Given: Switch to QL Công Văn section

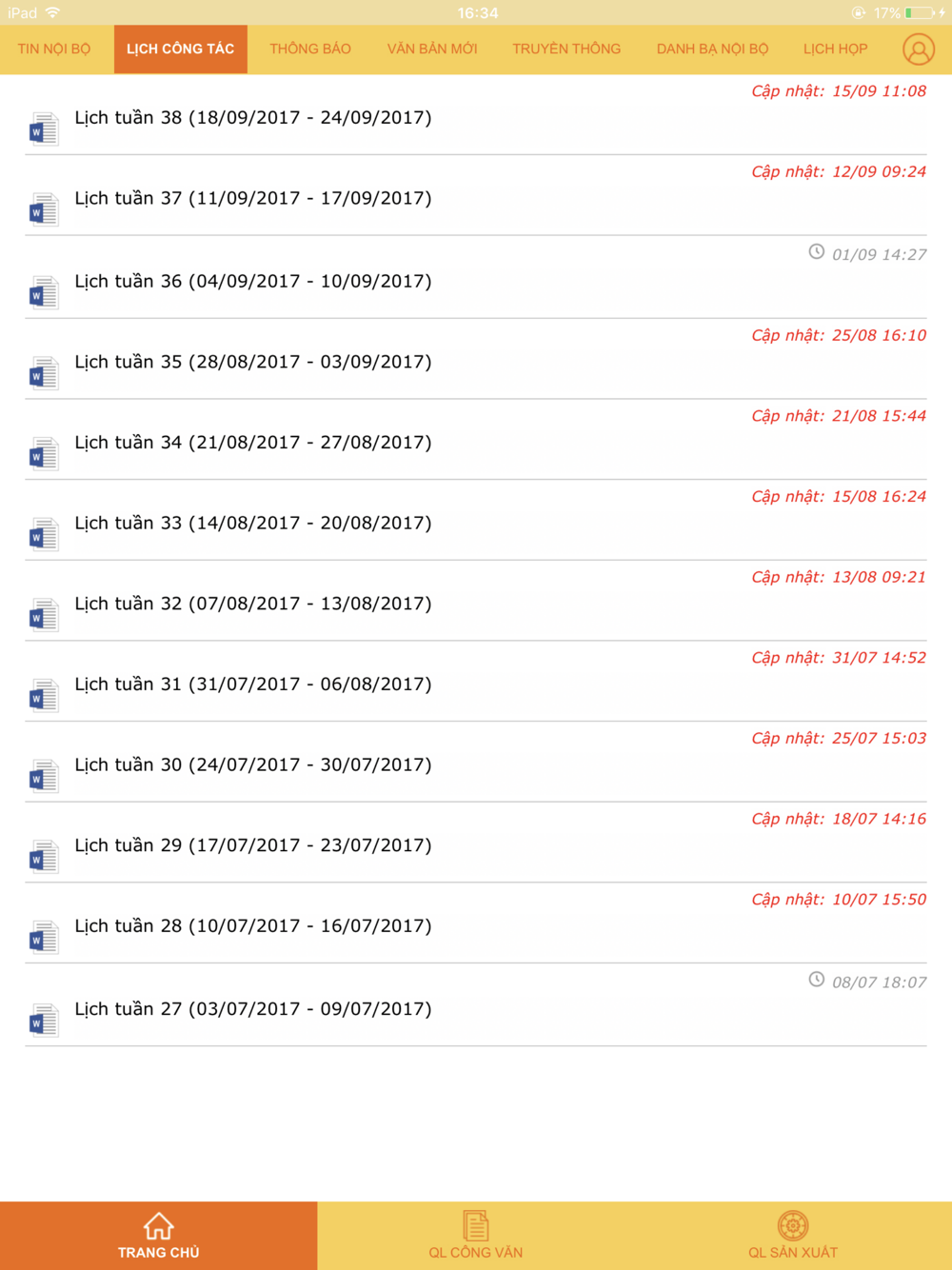Looking at the screenshot, I should coord(475,1236).
